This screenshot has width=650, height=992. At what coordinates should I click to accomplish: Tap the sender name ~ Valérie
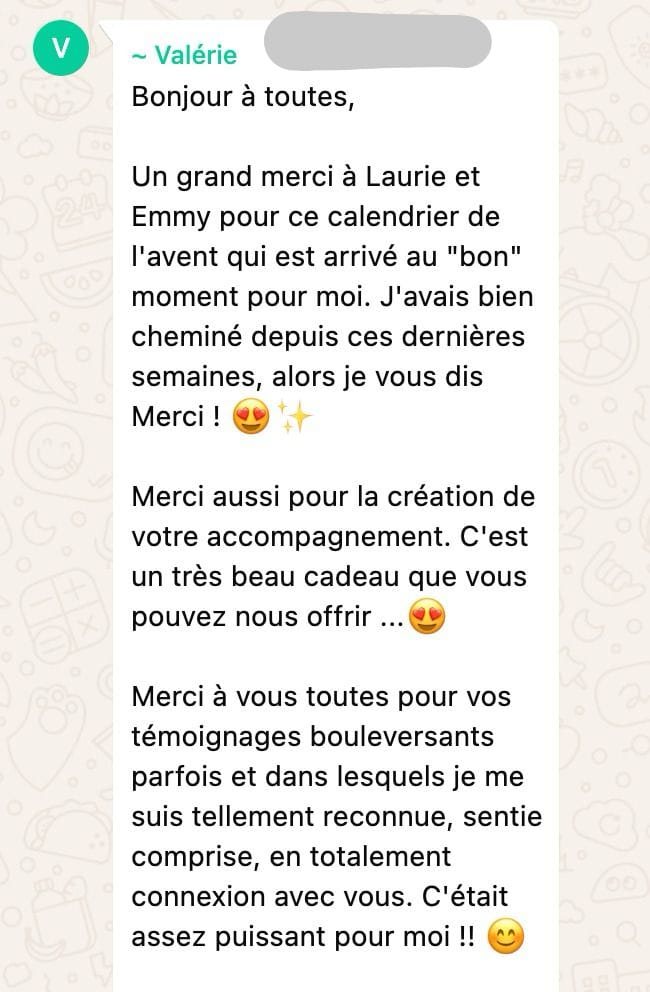[184, 55]
